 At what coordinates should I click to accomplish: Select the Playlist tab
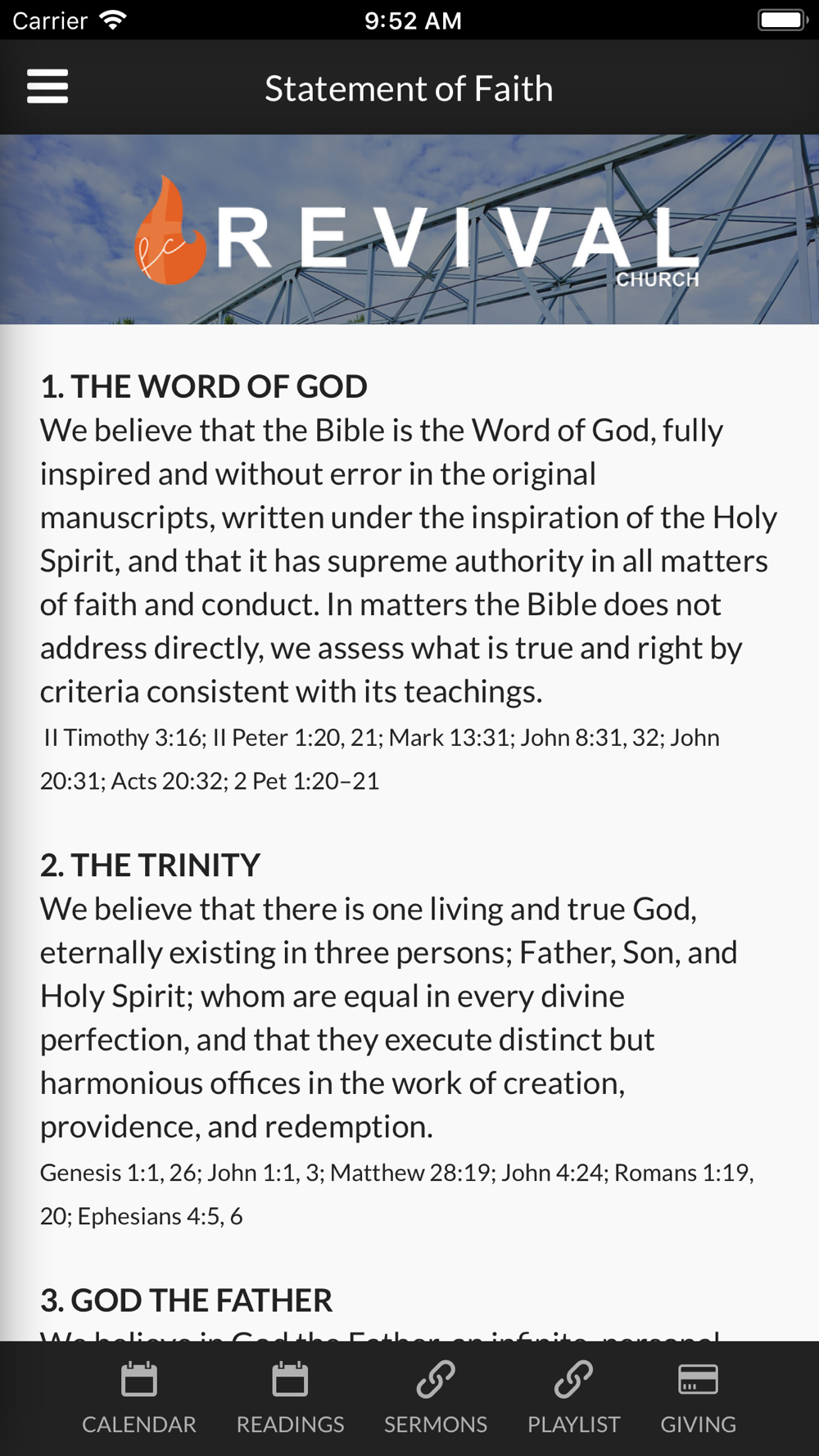(573, 1398)
